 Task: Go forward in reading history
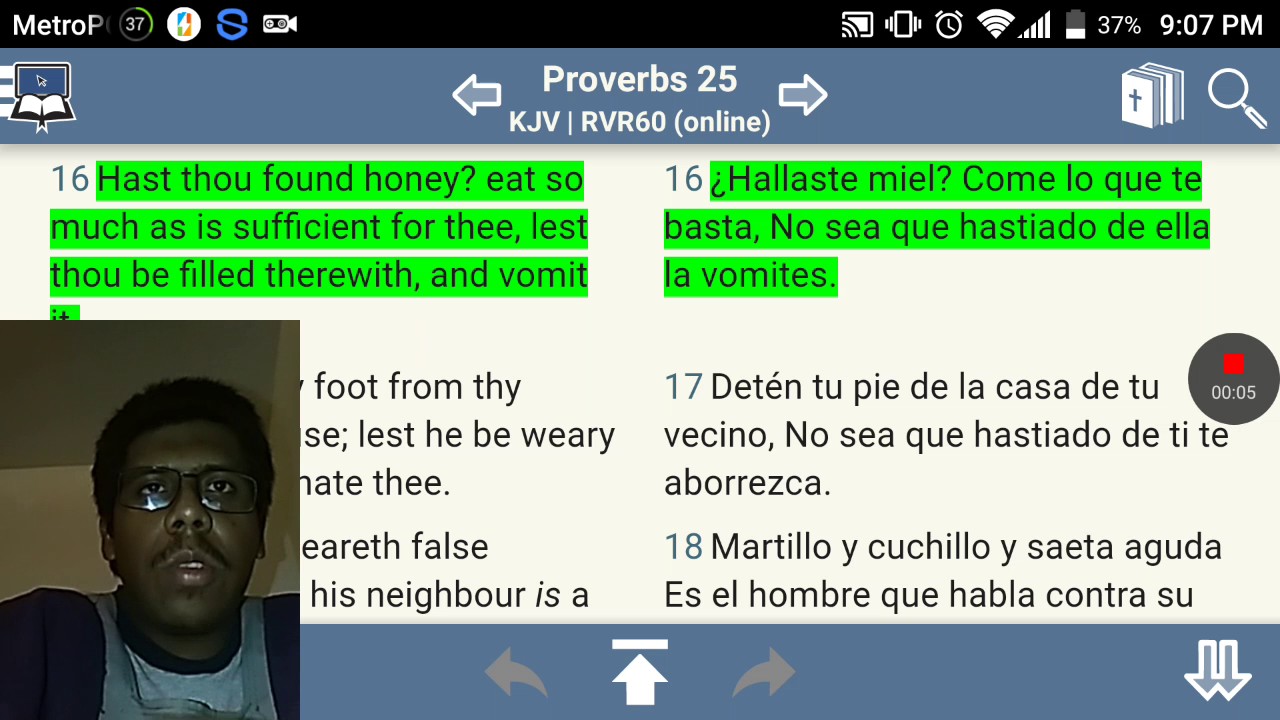pos(764,674)
